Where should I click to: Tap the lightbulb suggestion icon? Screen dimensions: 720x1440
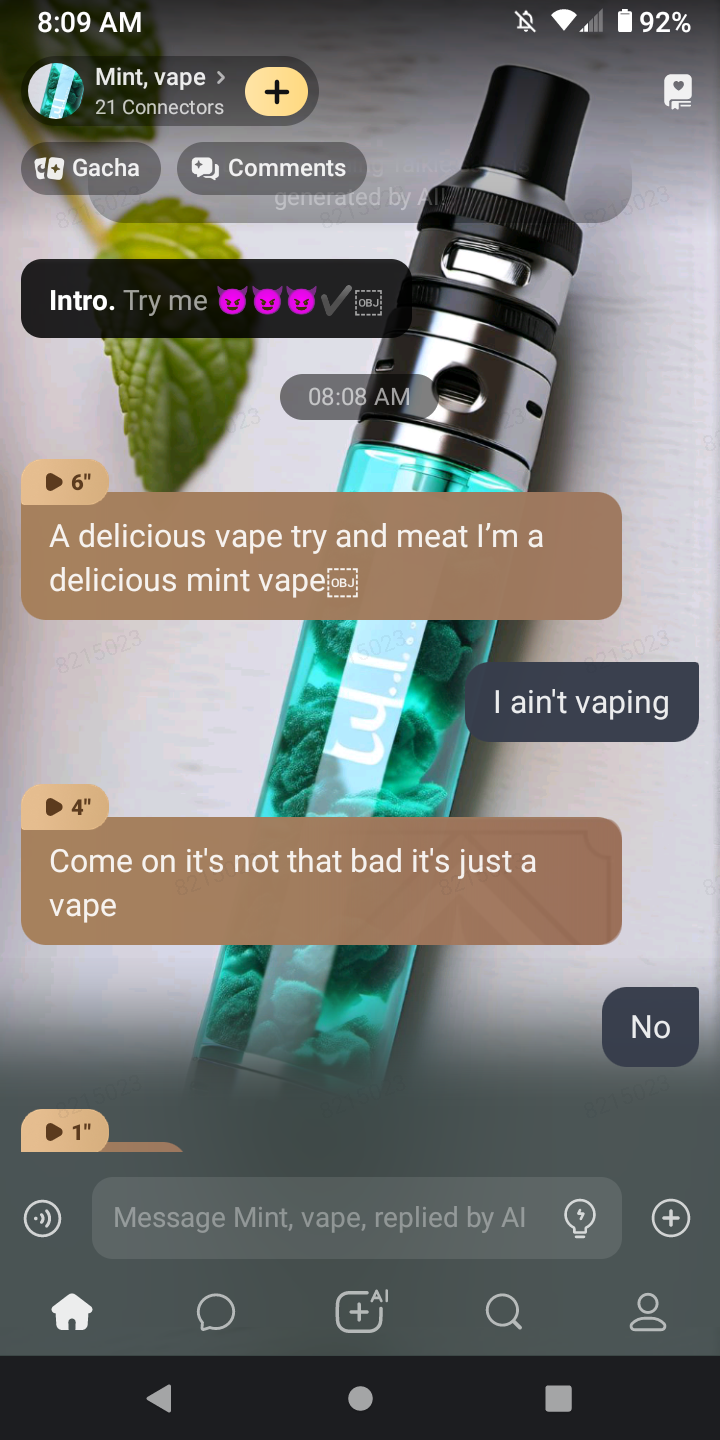(x=580, y=1218)
